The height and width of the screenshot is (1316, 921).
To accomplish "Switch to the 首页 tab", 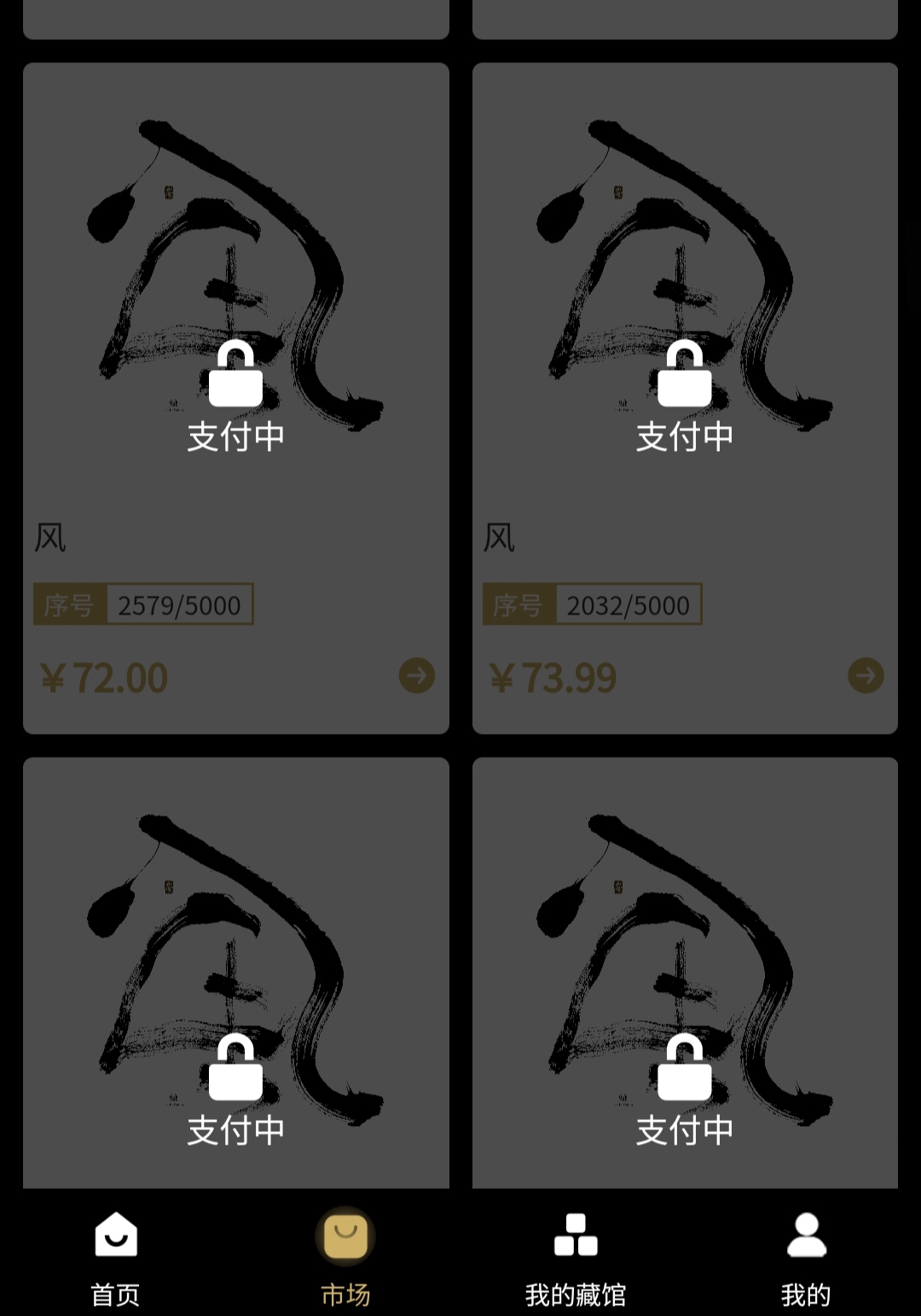I will (115, 1257).
